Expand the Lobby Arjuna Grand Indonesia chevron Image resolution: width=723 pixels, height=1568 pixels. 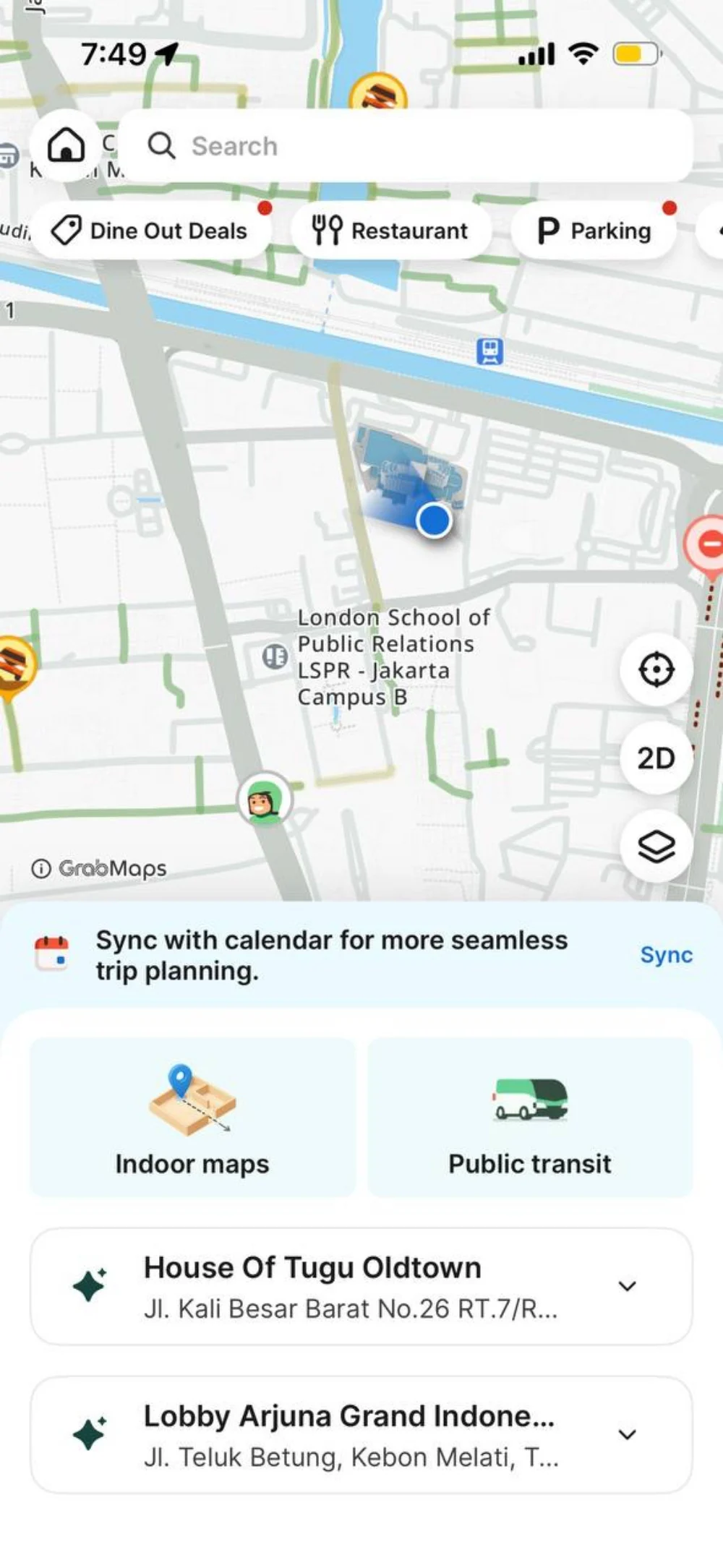(x=627, y=1435)
